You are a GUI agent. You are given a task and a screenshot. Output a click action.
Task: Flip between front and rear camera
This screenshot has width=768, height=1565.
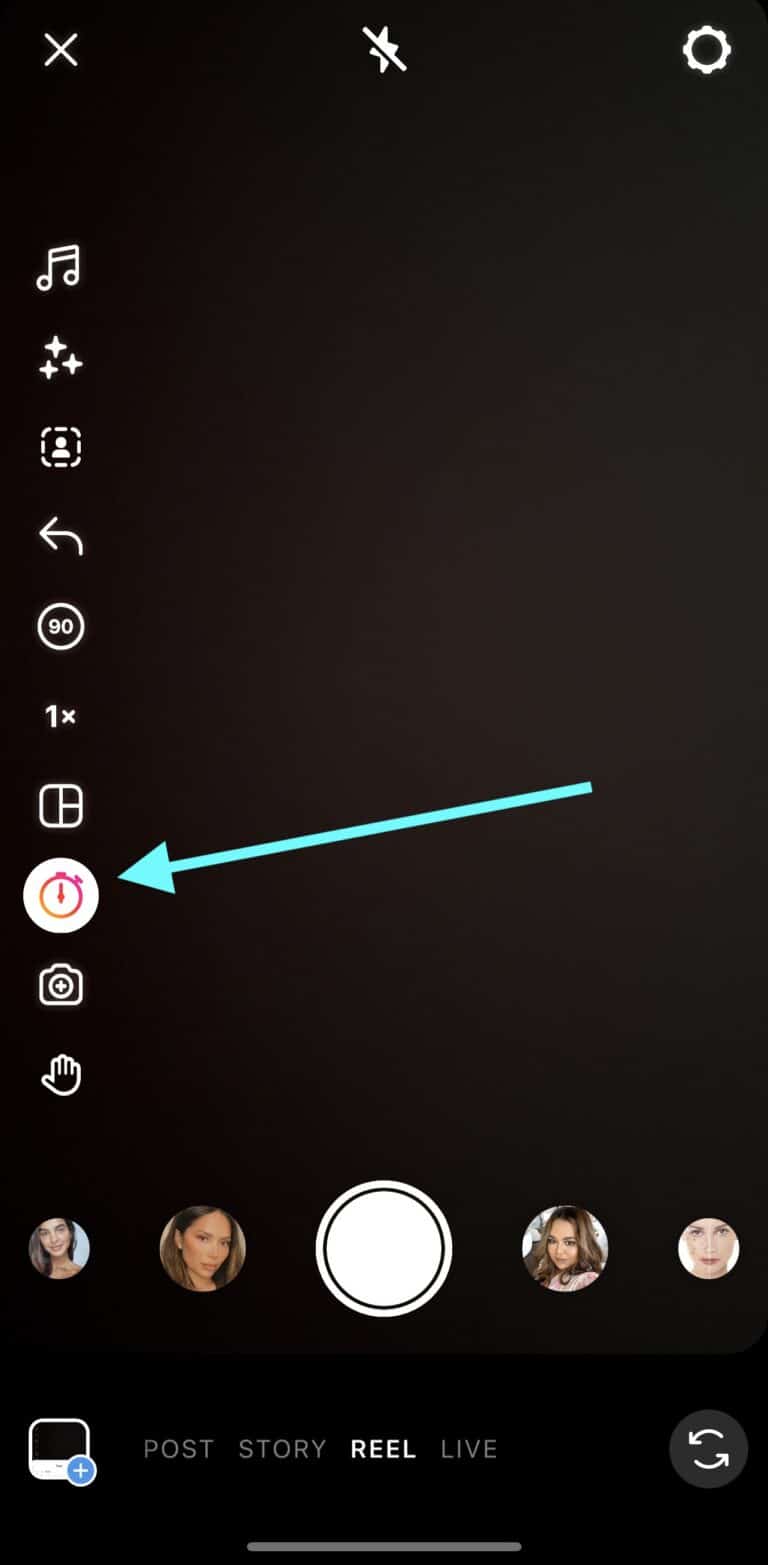[708, 1449]
